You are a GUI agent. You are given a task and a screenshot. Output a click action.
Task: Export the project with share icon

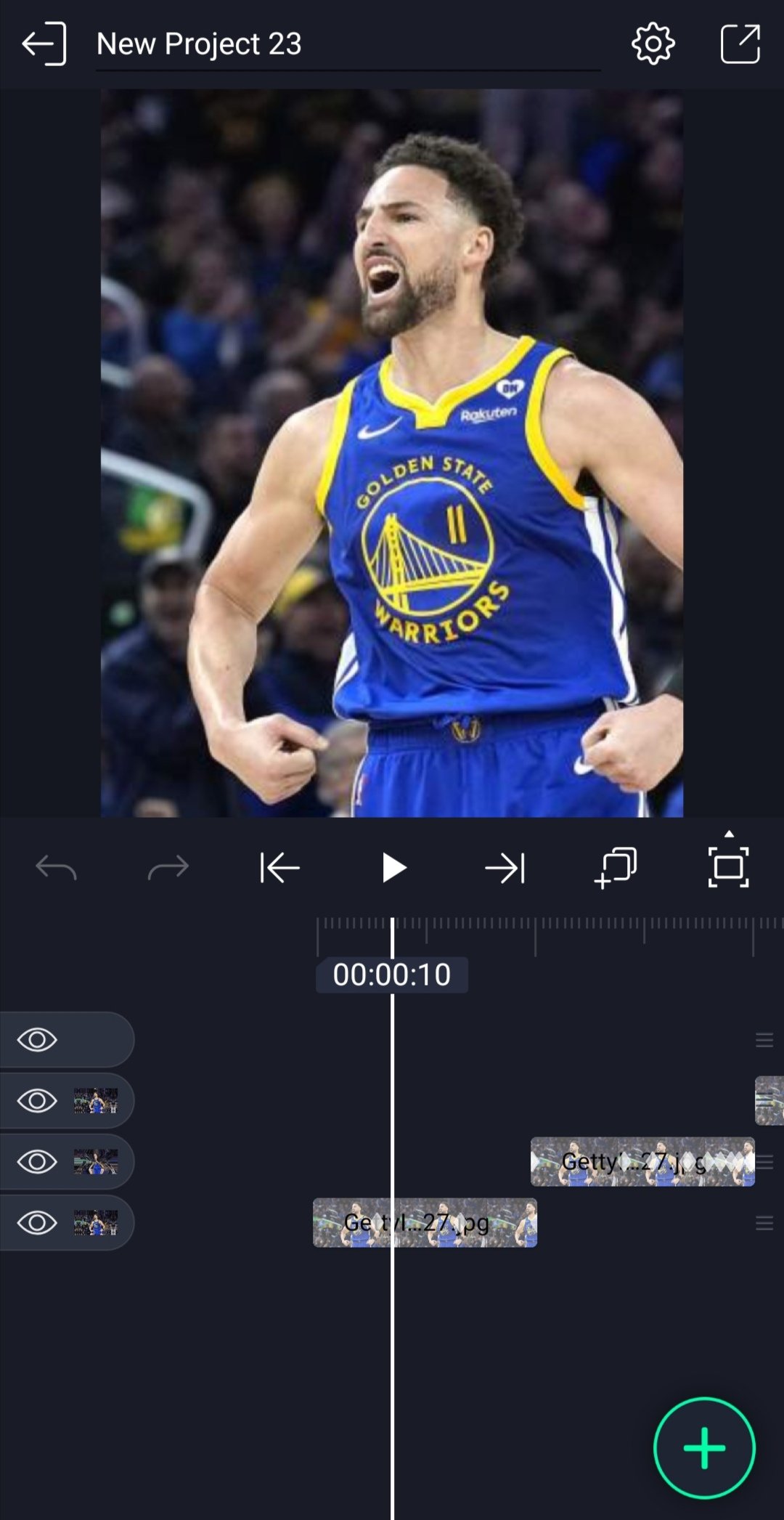[740, 44]
